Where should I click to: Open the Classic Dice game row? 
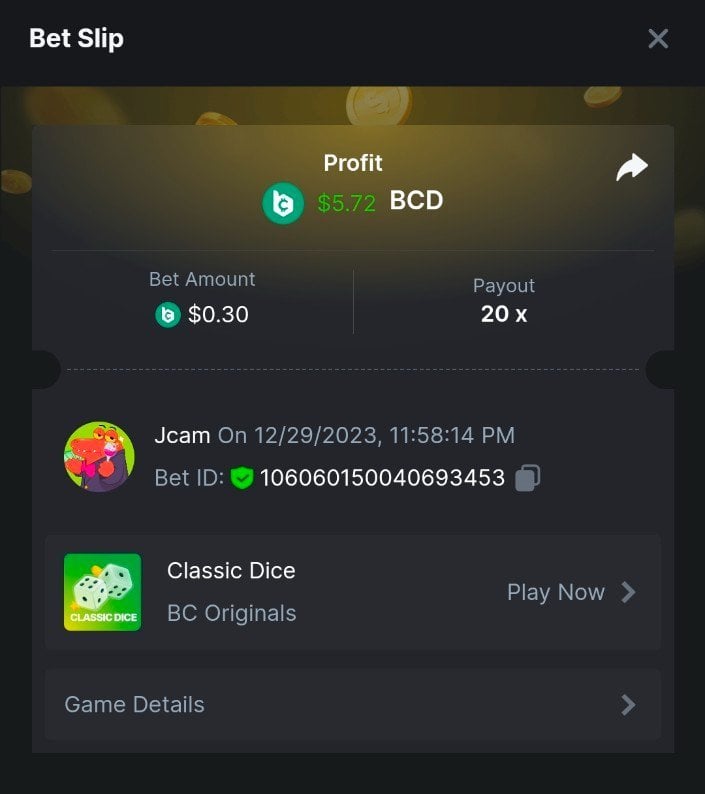pyautogui.click(x=352, y=592)
